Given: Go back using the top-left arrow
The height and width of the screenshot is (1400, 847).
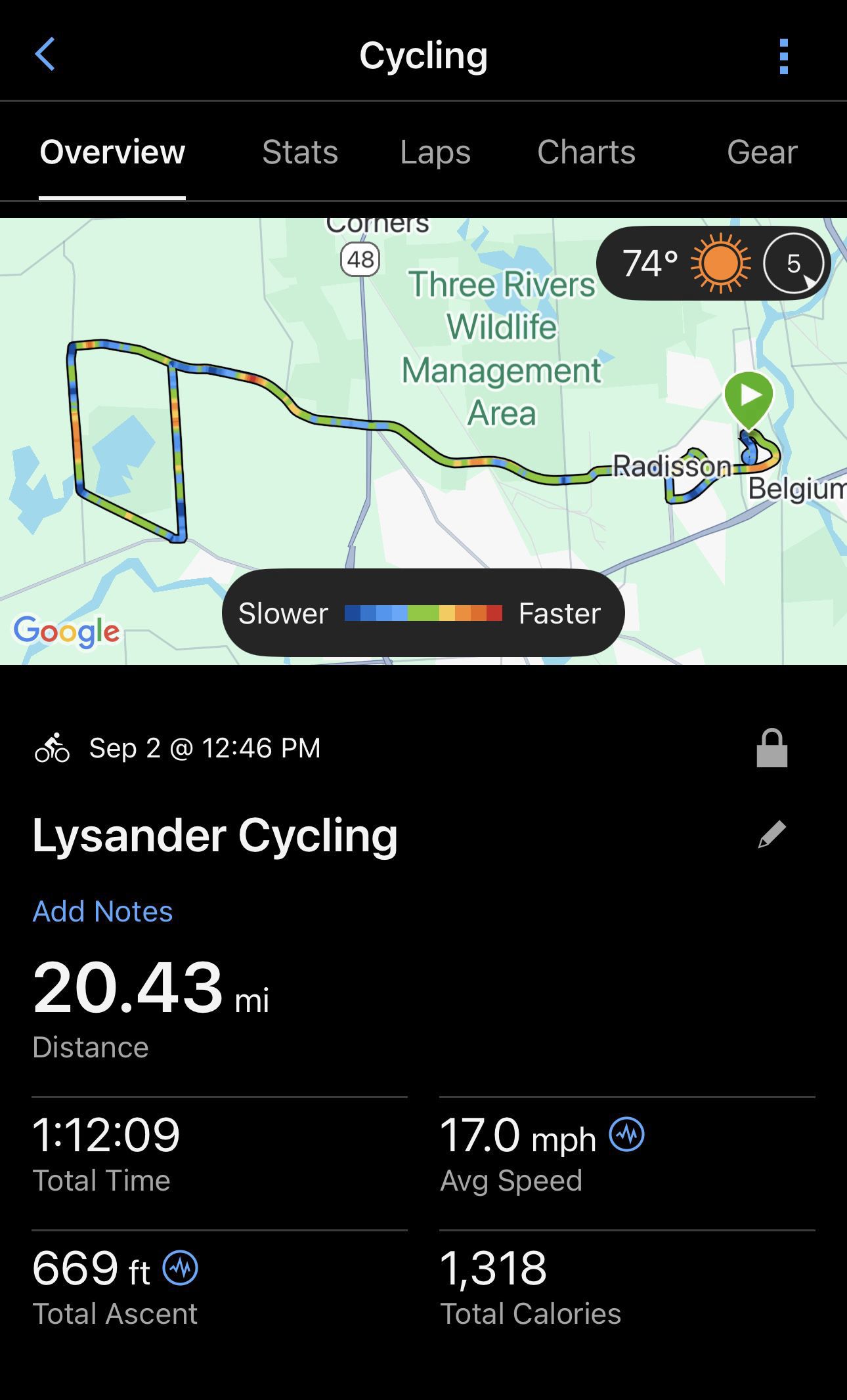Looking at the screenshot, I should (45, 54).
